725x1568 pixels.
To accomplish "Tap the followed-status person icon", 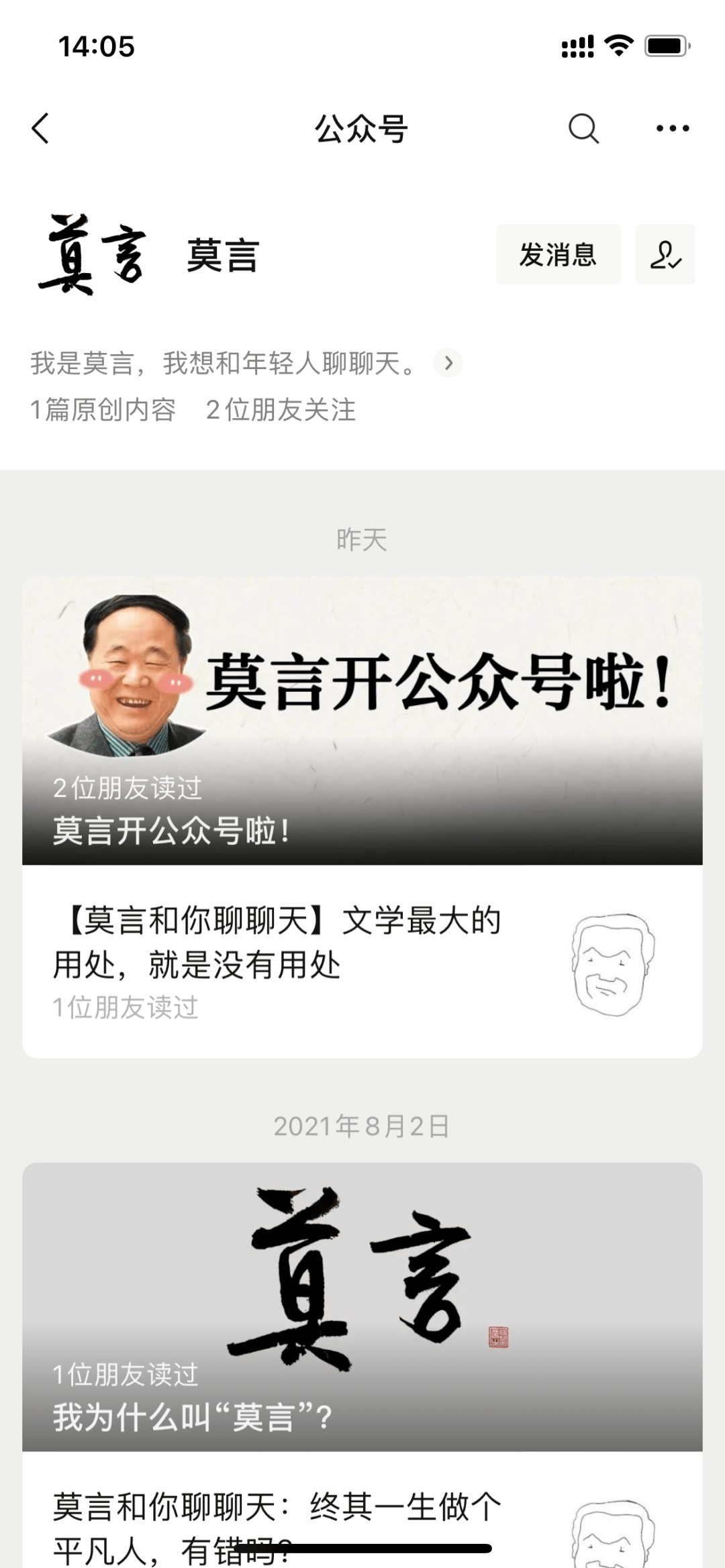I will point(665,255).
